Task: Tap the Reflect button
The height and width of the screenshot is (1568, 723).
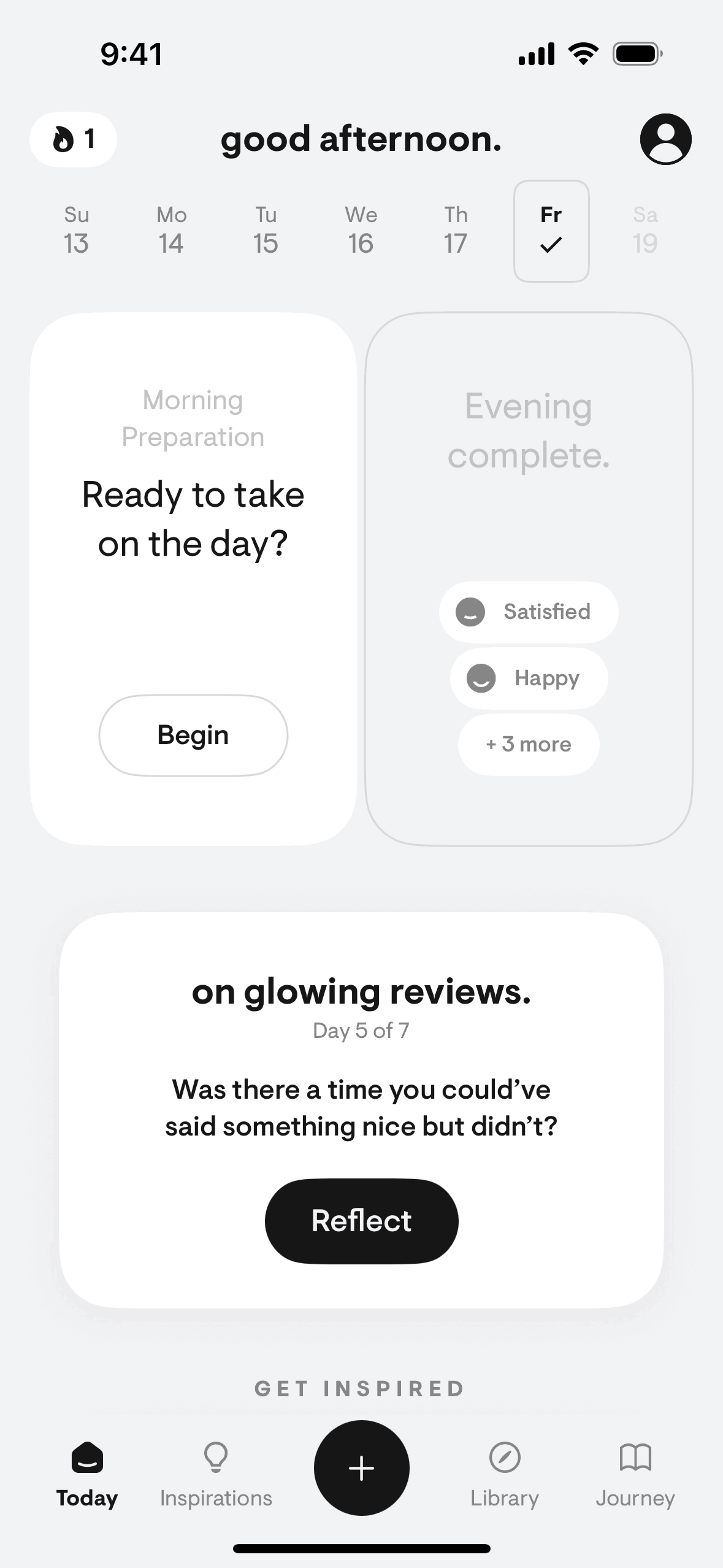Action: [361, 1221]
